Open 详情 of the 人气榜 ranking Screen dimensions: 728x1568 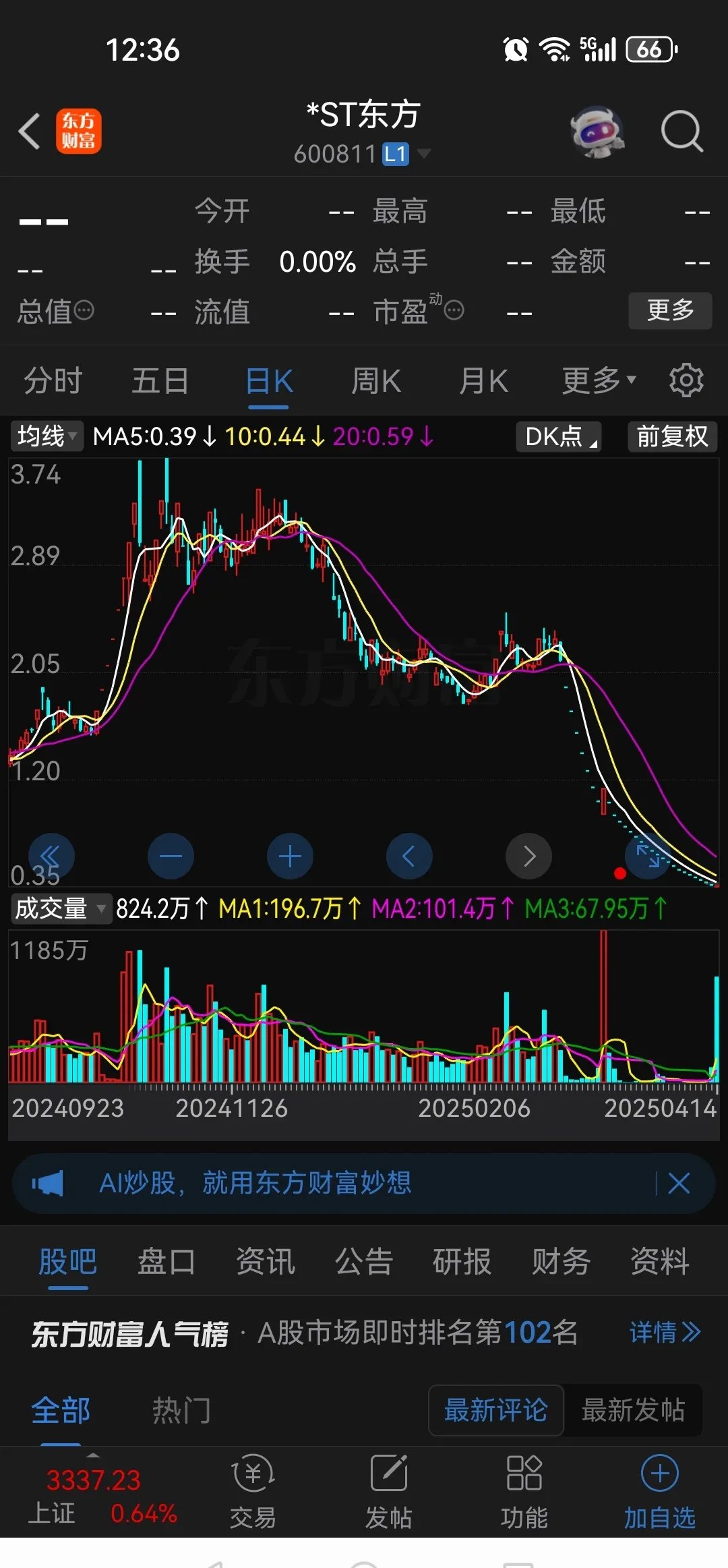(x=664, y=1332)
